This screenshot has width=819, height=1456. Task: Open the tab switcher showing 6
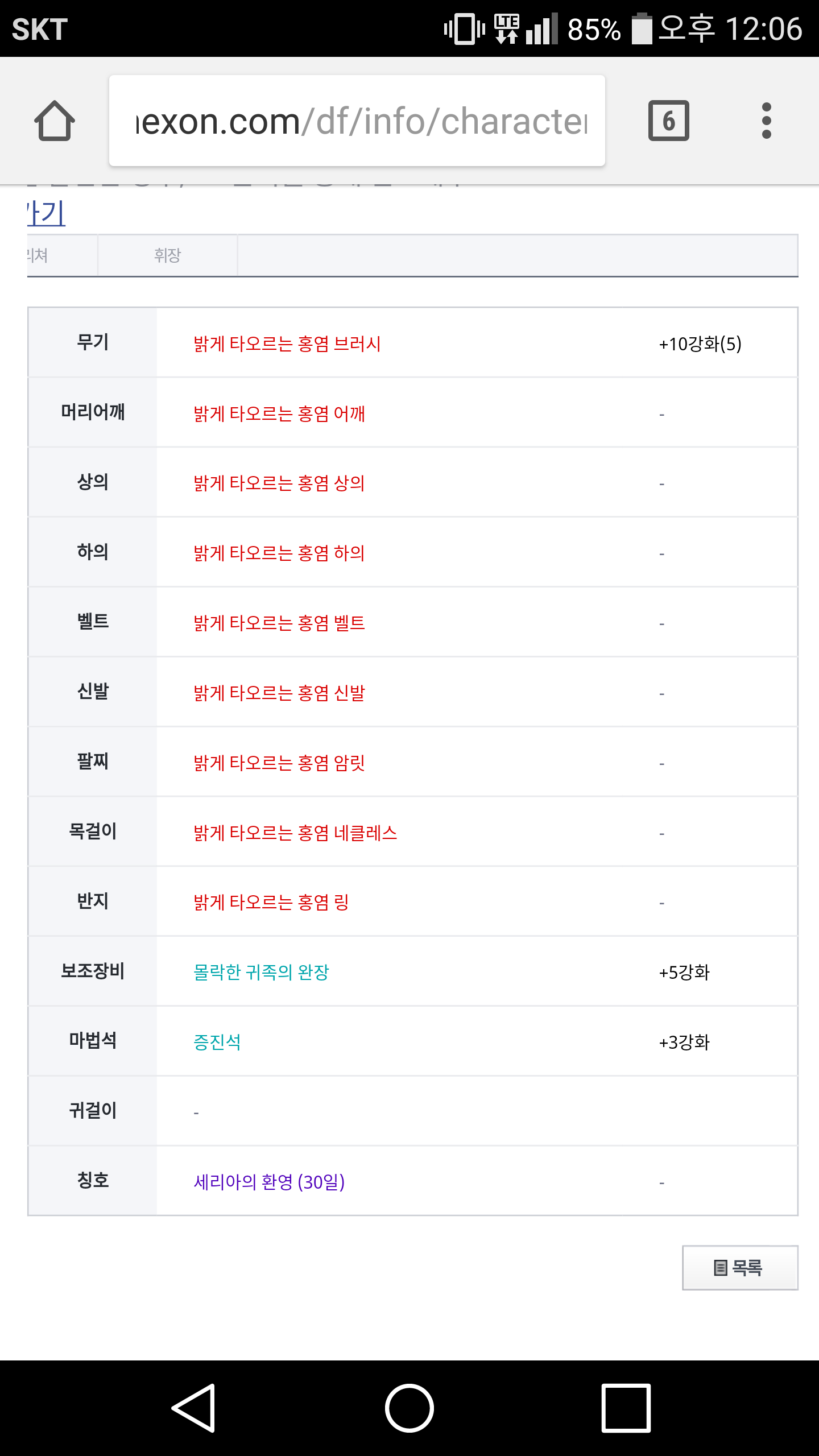coord(669,121)
